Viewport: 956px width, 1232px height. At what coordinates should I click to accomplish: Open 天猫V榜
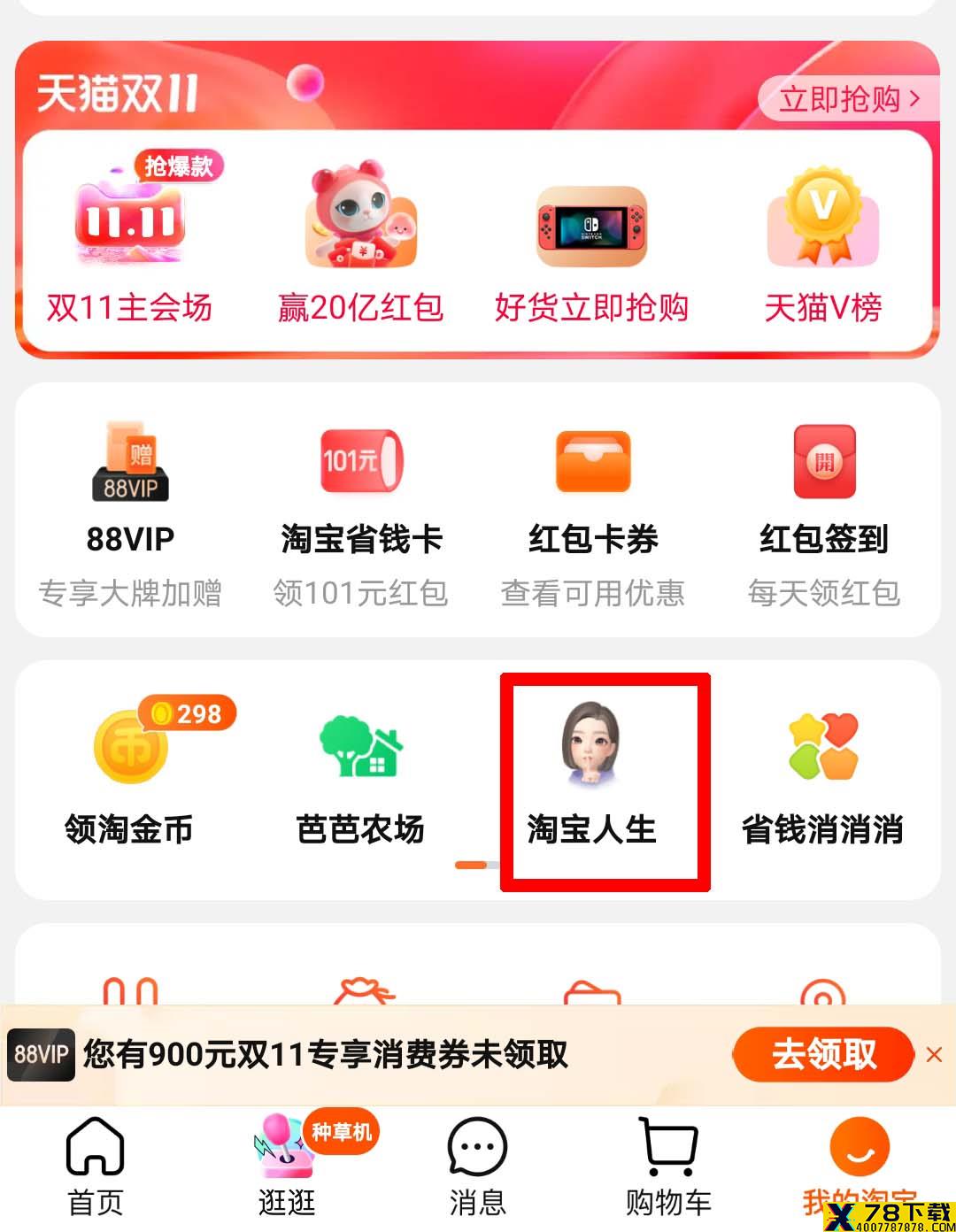[x=822, y=239]
